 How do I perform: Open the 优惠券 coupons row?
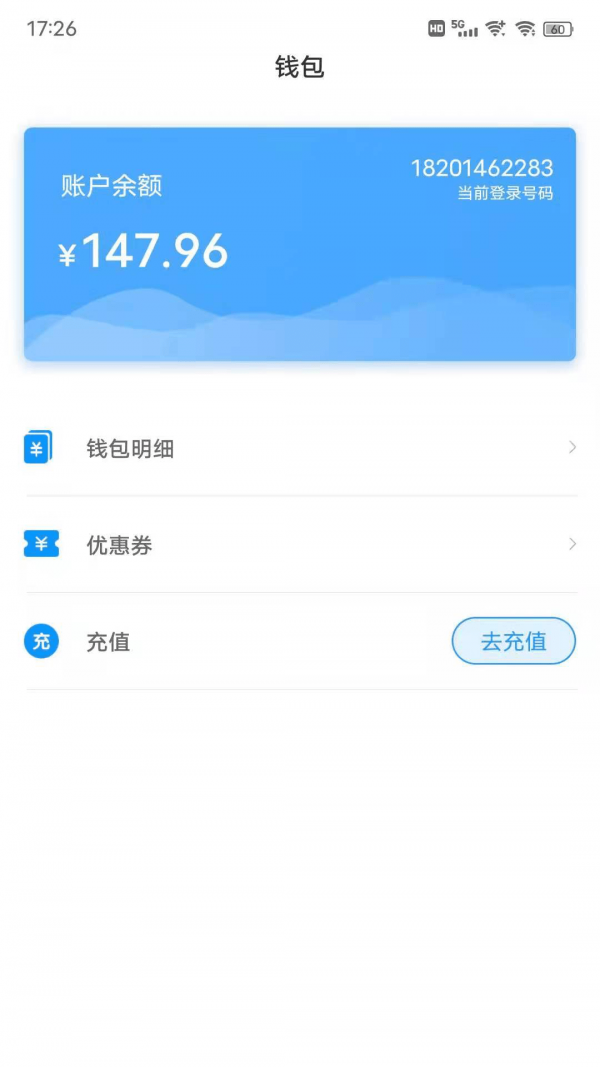pyautogui.click(x=300, y=545)
